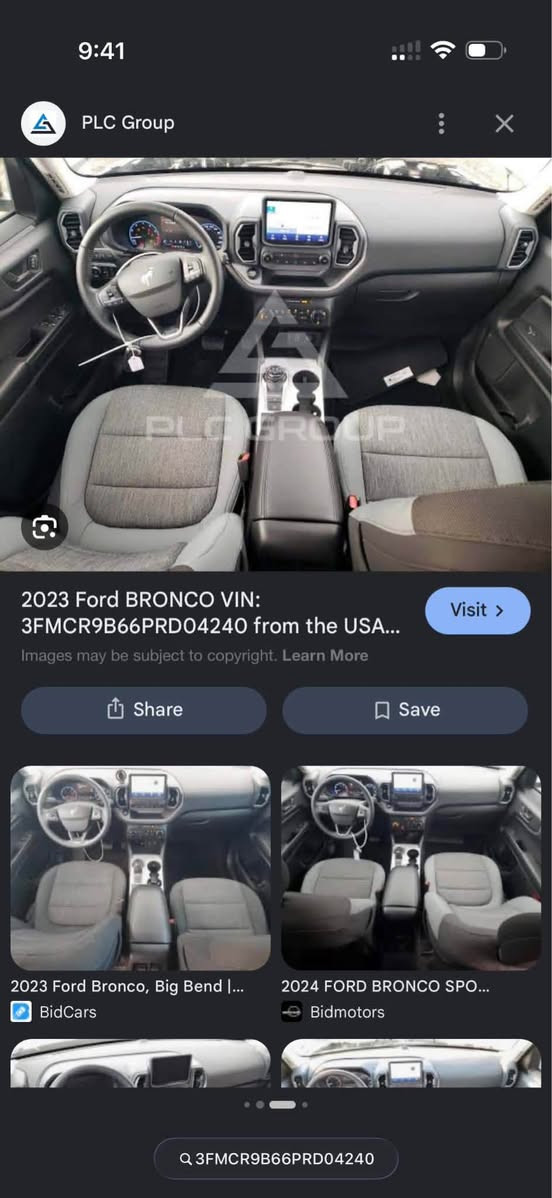Close the image viewer
The width and height of the screenshot is (552, 1198).
tap(504, 124)
